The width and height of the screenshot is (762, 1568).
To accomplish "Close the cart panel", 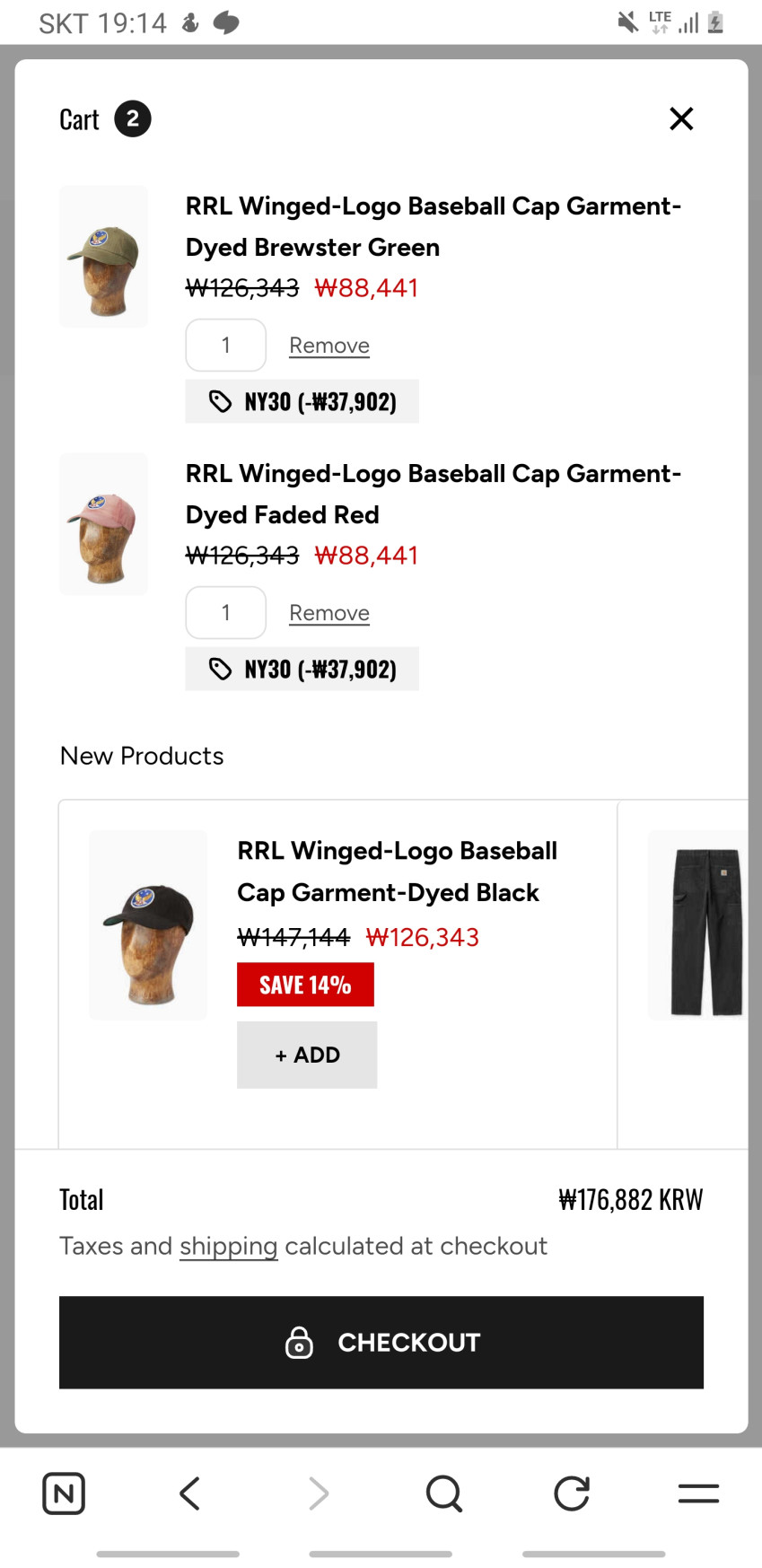I will (681, 118).
